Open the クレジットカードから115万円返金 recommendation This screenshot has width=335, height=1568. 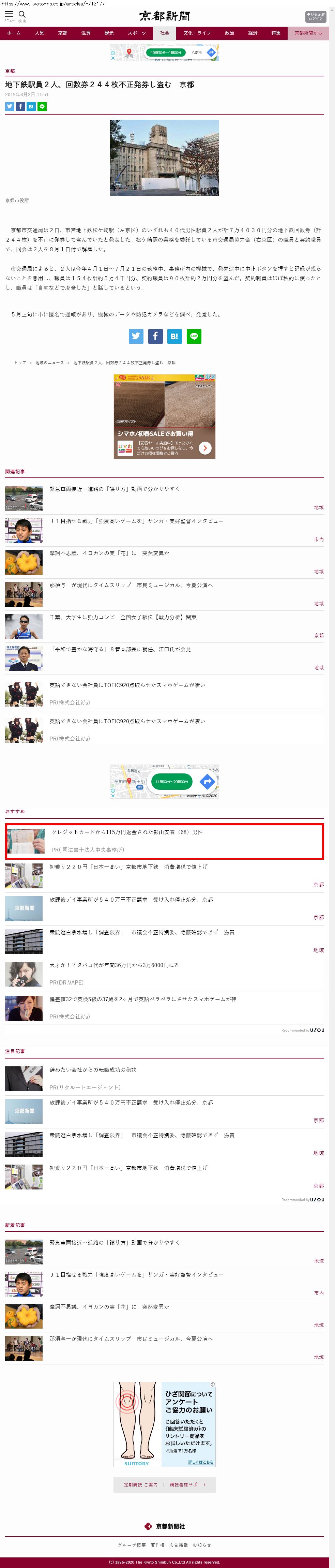[127, 832]
